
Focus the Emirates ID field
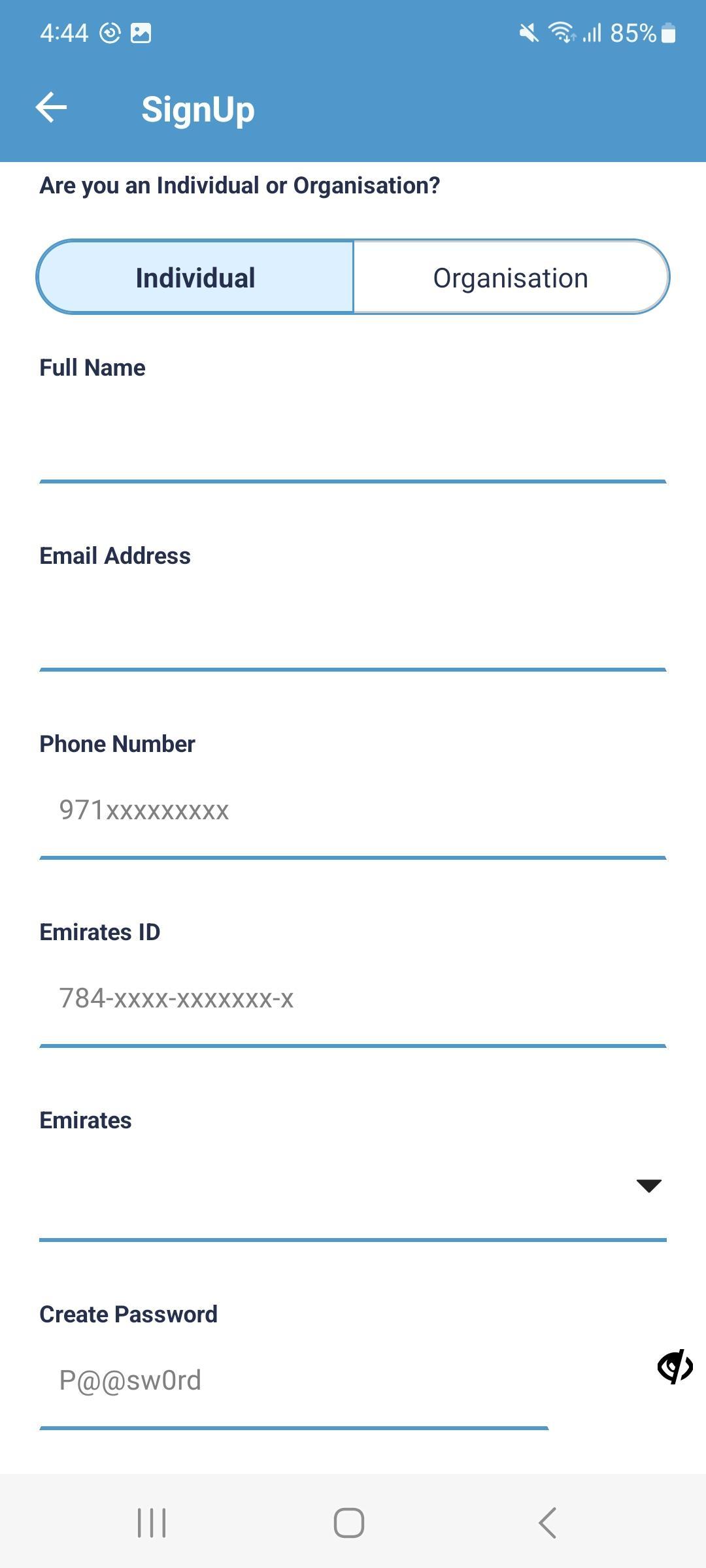pos(353,1000)
